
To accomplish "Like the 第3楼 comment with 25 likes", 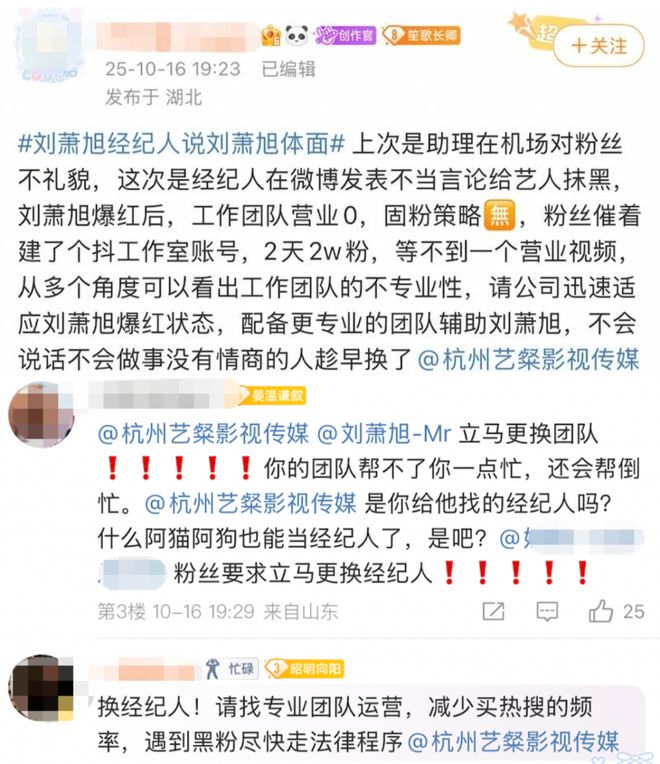I will pos(601,609).
